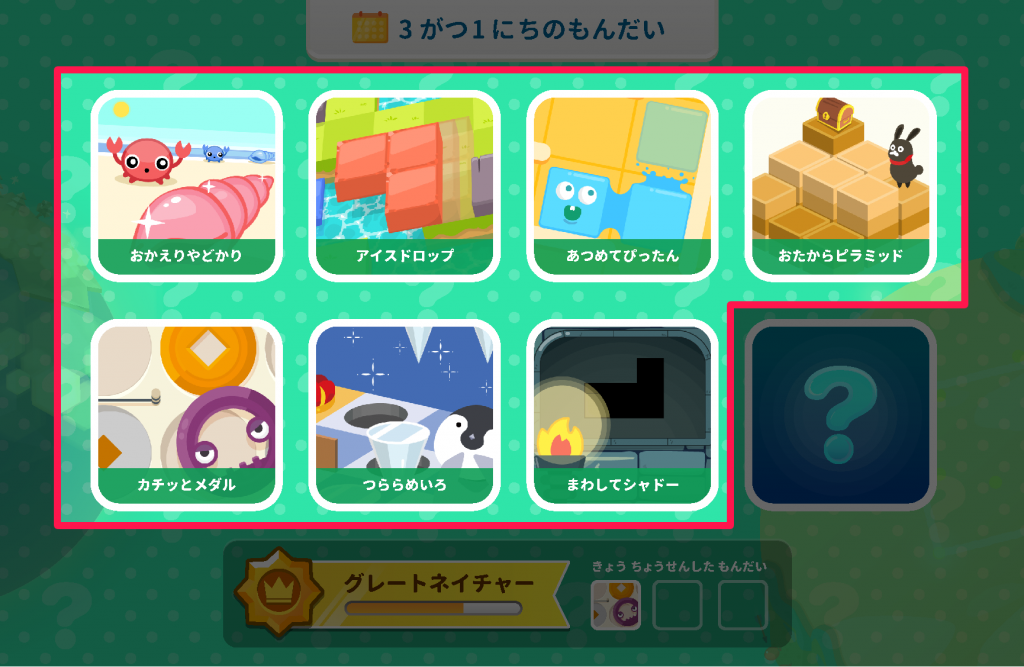Screen dimensions: 1024x667
Task: Open the カチッとメダル puzzle
Action: [187, 414]
